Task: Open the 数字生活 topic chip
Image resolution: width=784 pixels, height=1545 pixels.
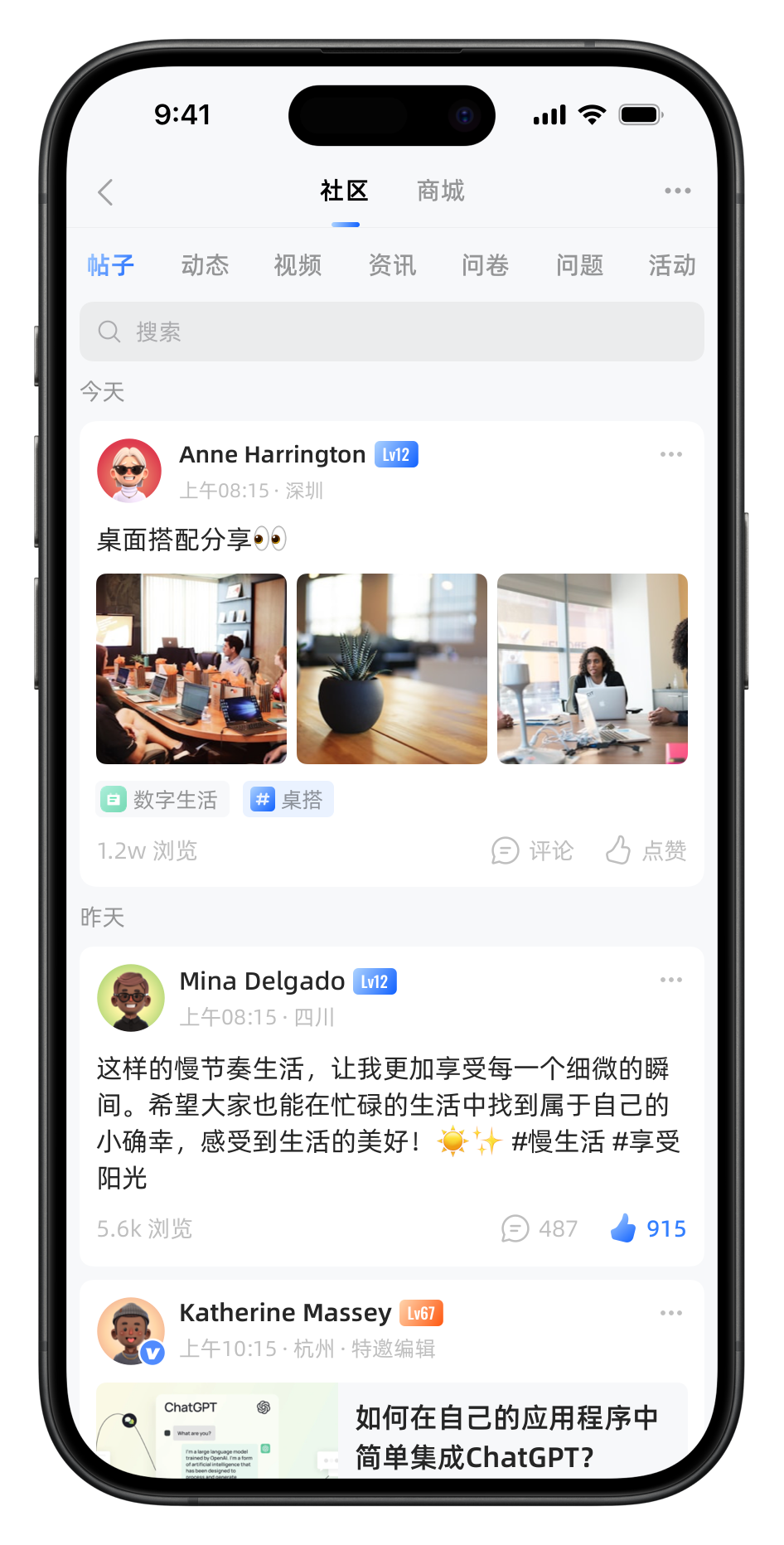Action: tap(162, 800)
